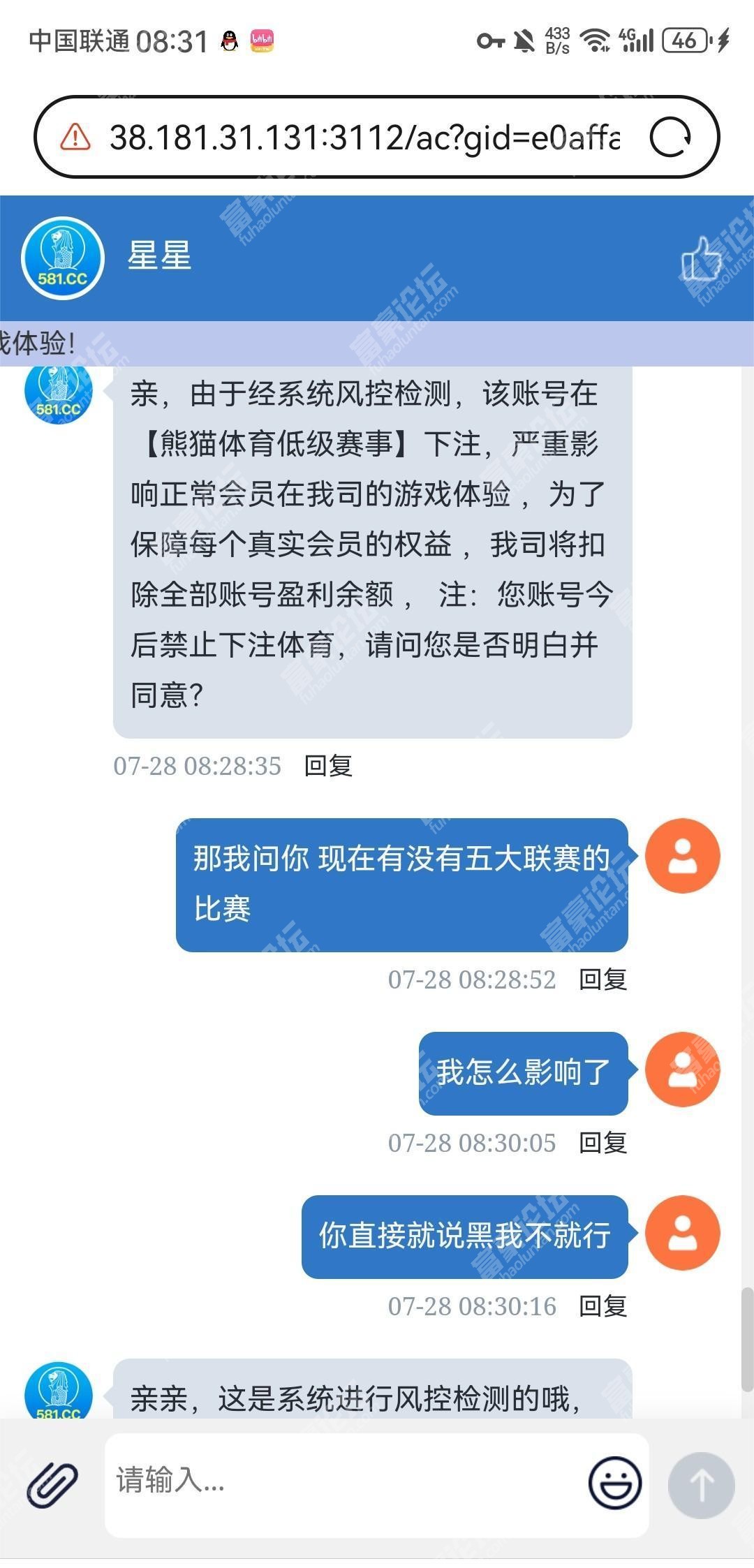
Task: Reply to the 08:28:52 message
Action: 603,979
